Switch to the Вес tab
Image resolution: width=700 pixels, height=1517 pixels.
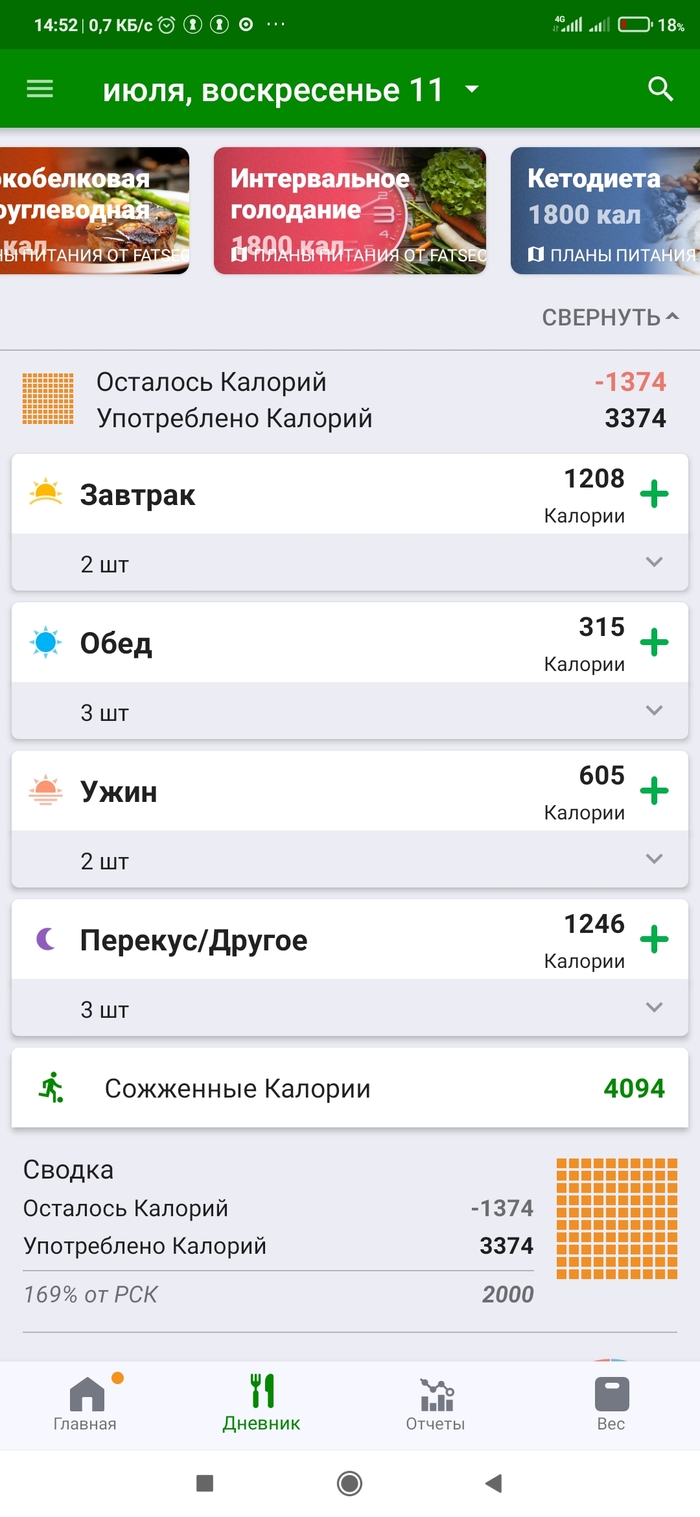click(x=611, y=1403)
